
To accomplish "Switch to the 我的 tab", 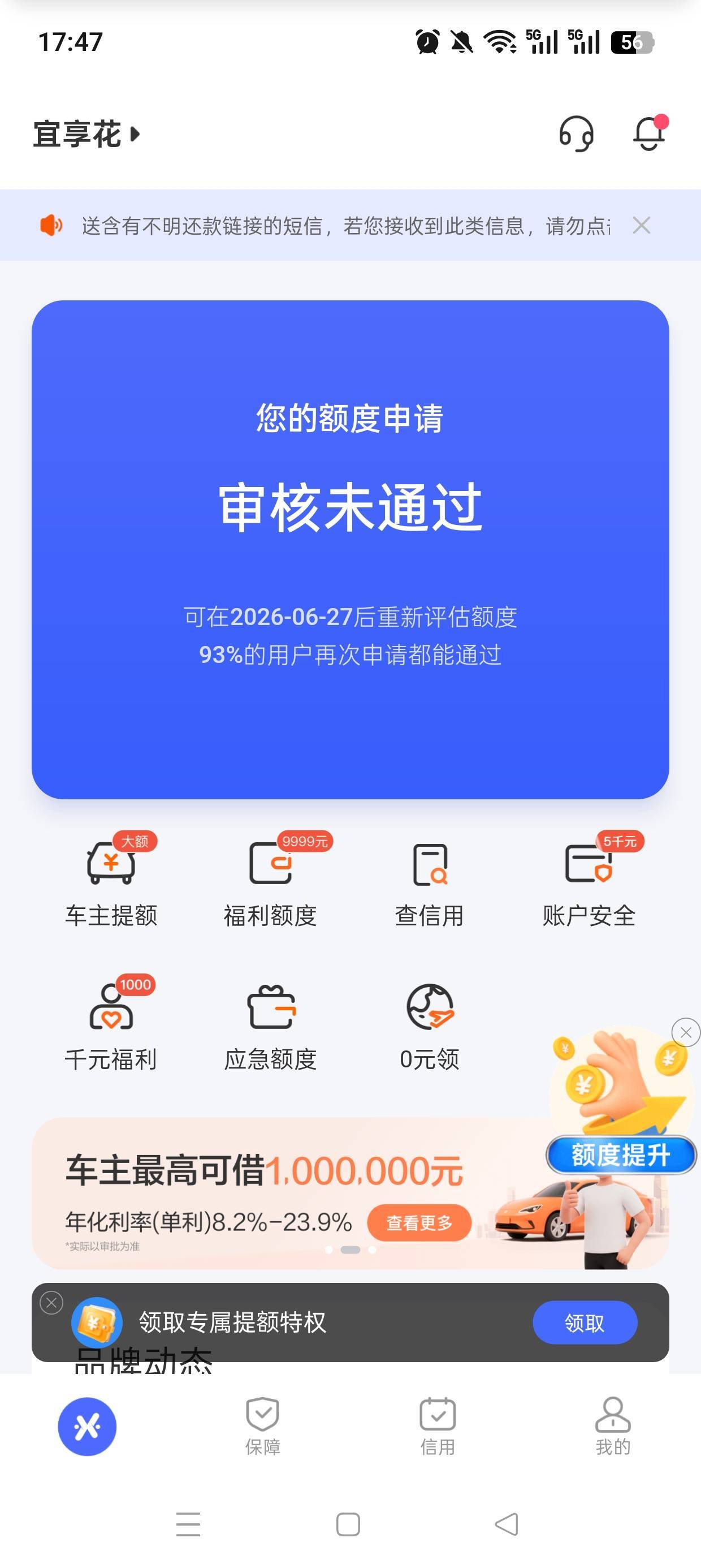I will [613, 1426].
